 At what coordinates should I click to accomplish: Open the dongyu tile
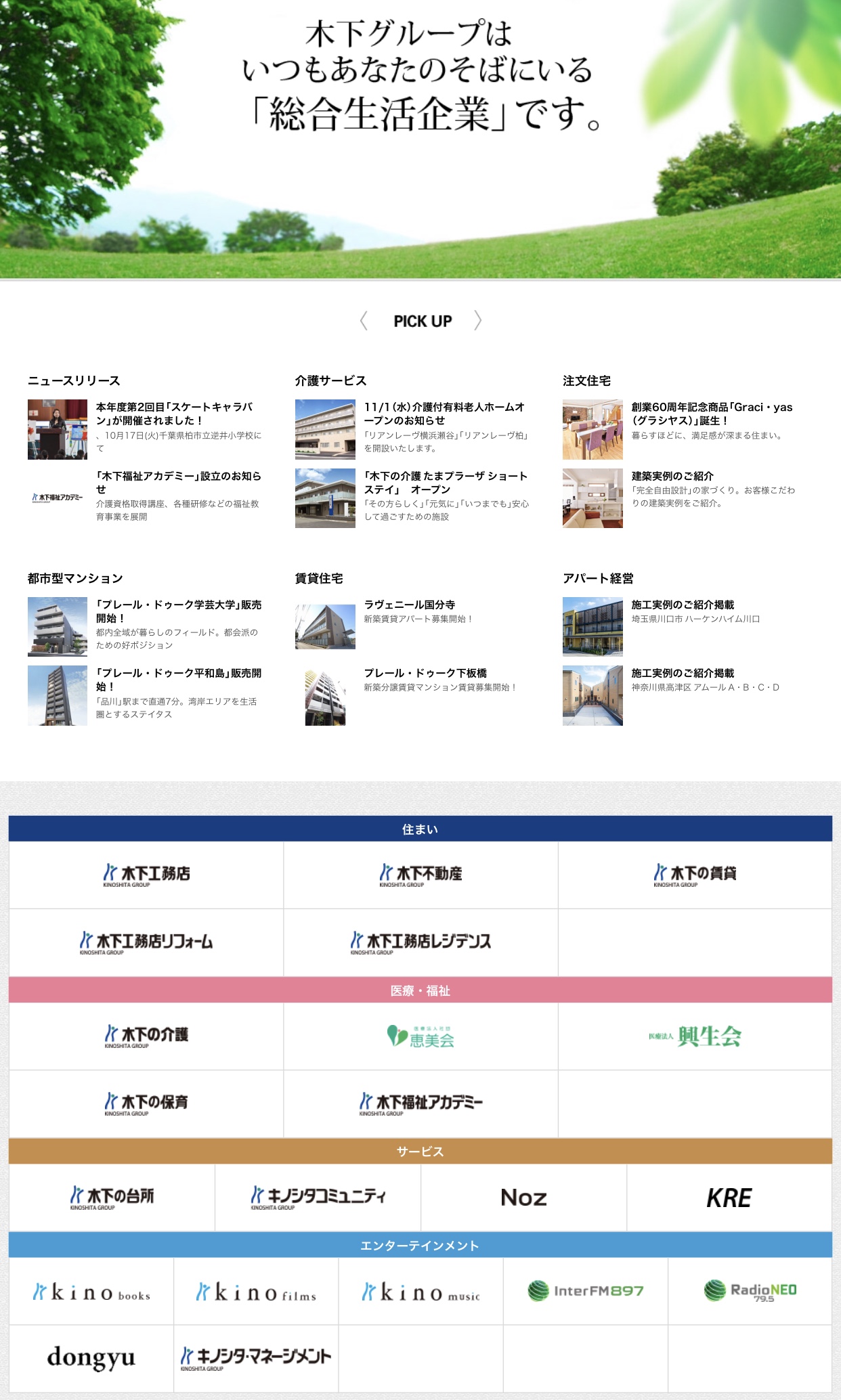click(x=91, y=1358)
